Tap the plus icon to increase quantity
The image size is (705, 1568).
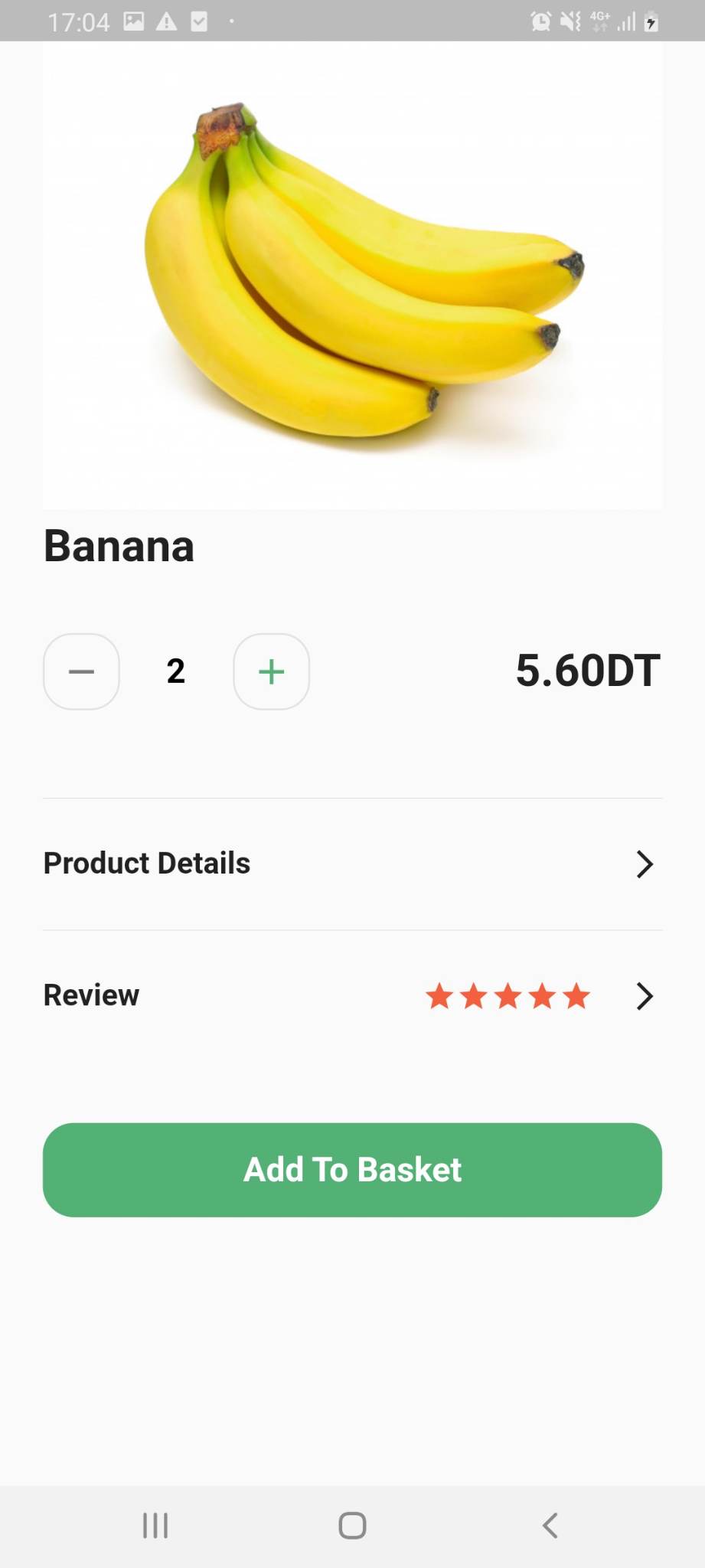tap(271, 671)
